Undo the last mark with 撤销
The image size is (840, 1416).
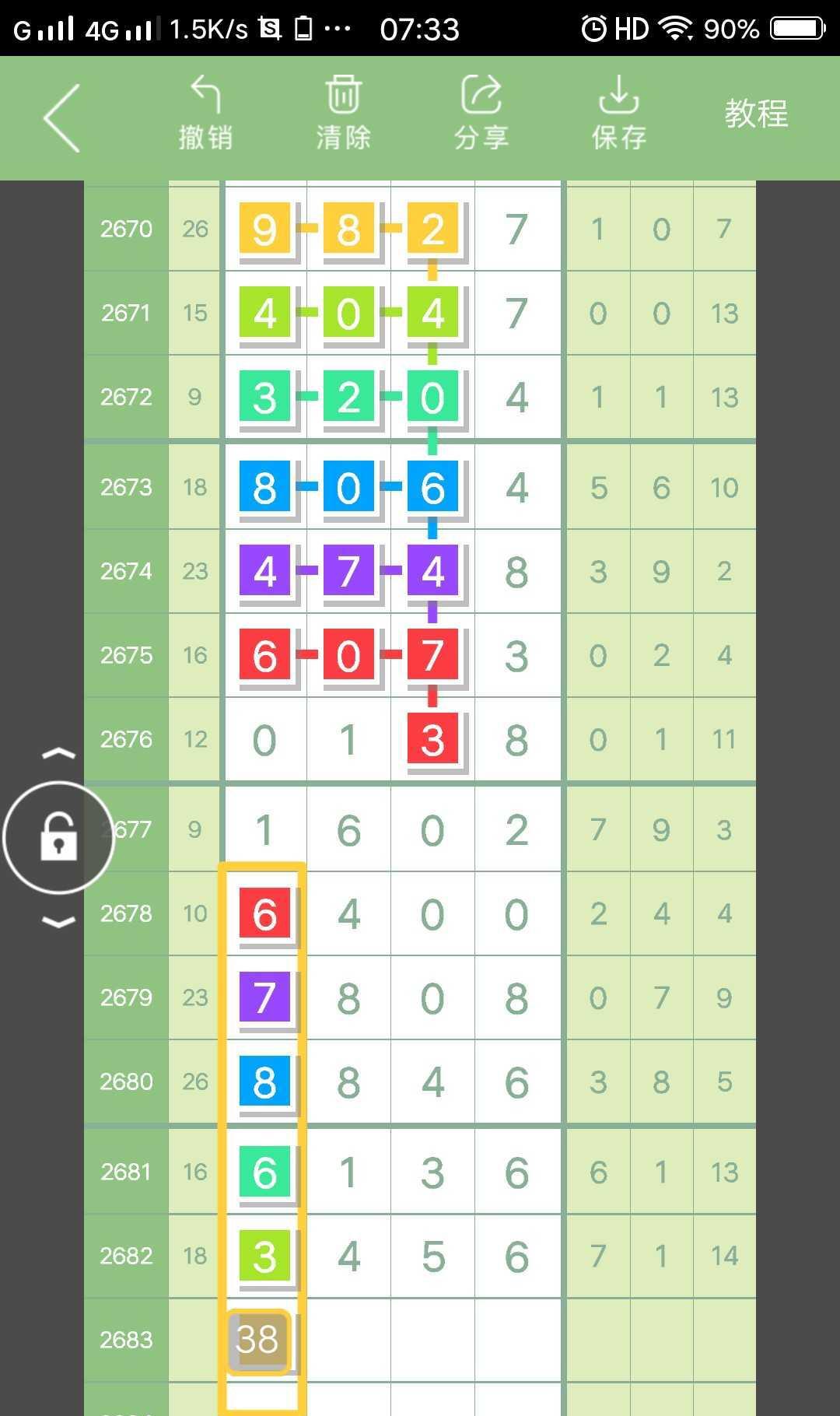point(205,114)
